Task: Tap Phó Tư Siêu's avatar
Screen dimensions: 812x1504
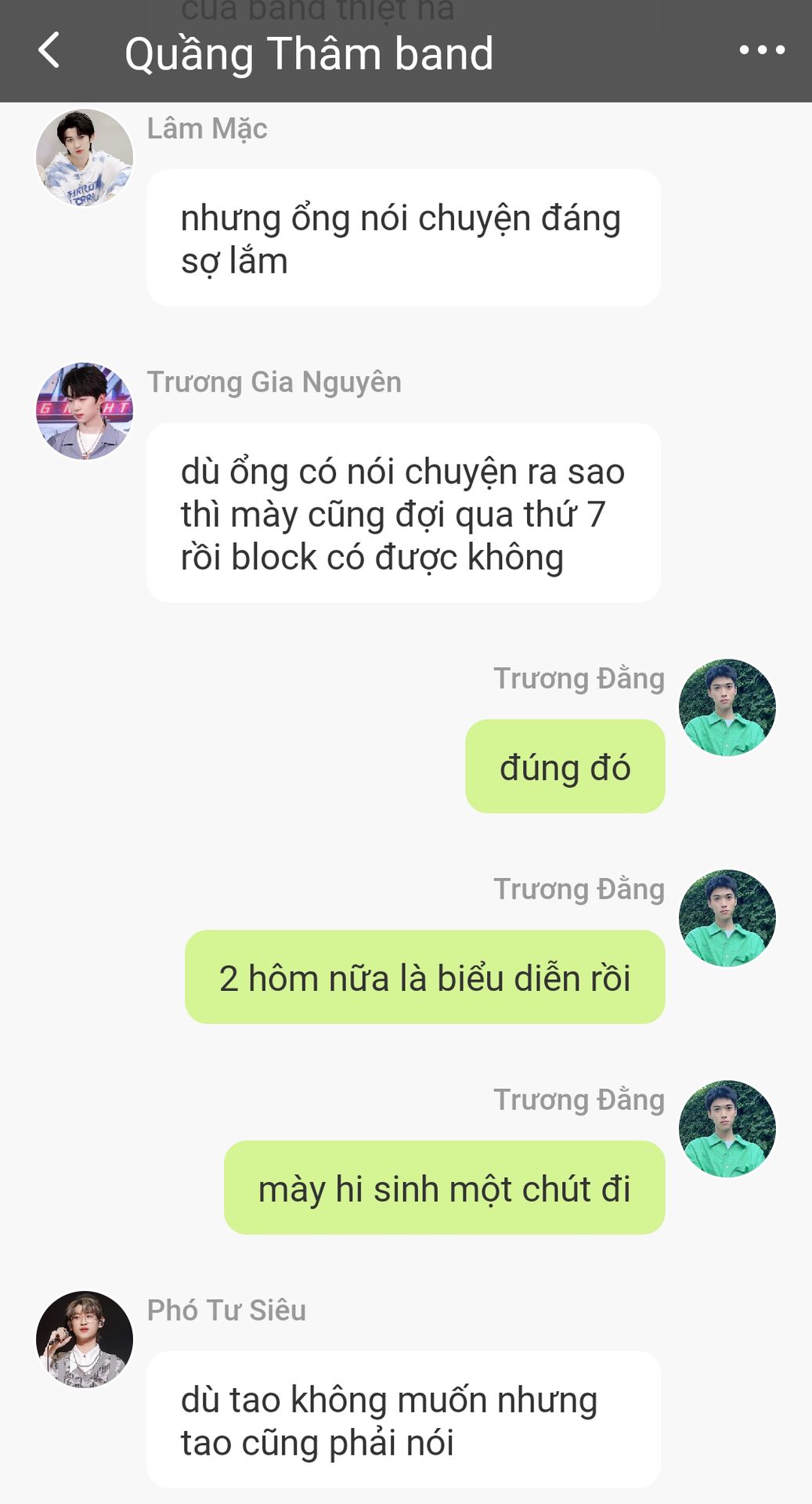Action: point(85,1339)
